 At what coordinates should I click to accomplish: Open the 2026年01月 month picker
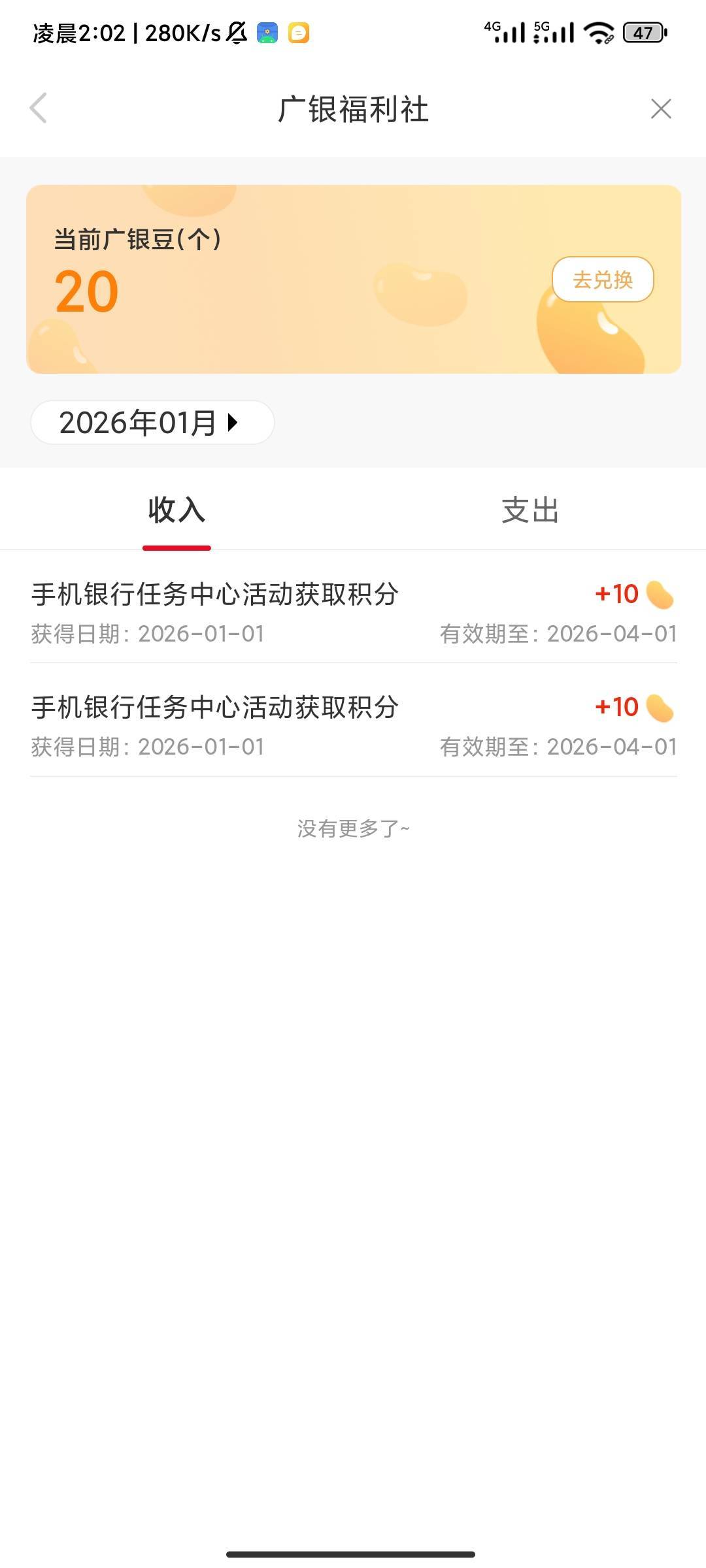point(152,423)
